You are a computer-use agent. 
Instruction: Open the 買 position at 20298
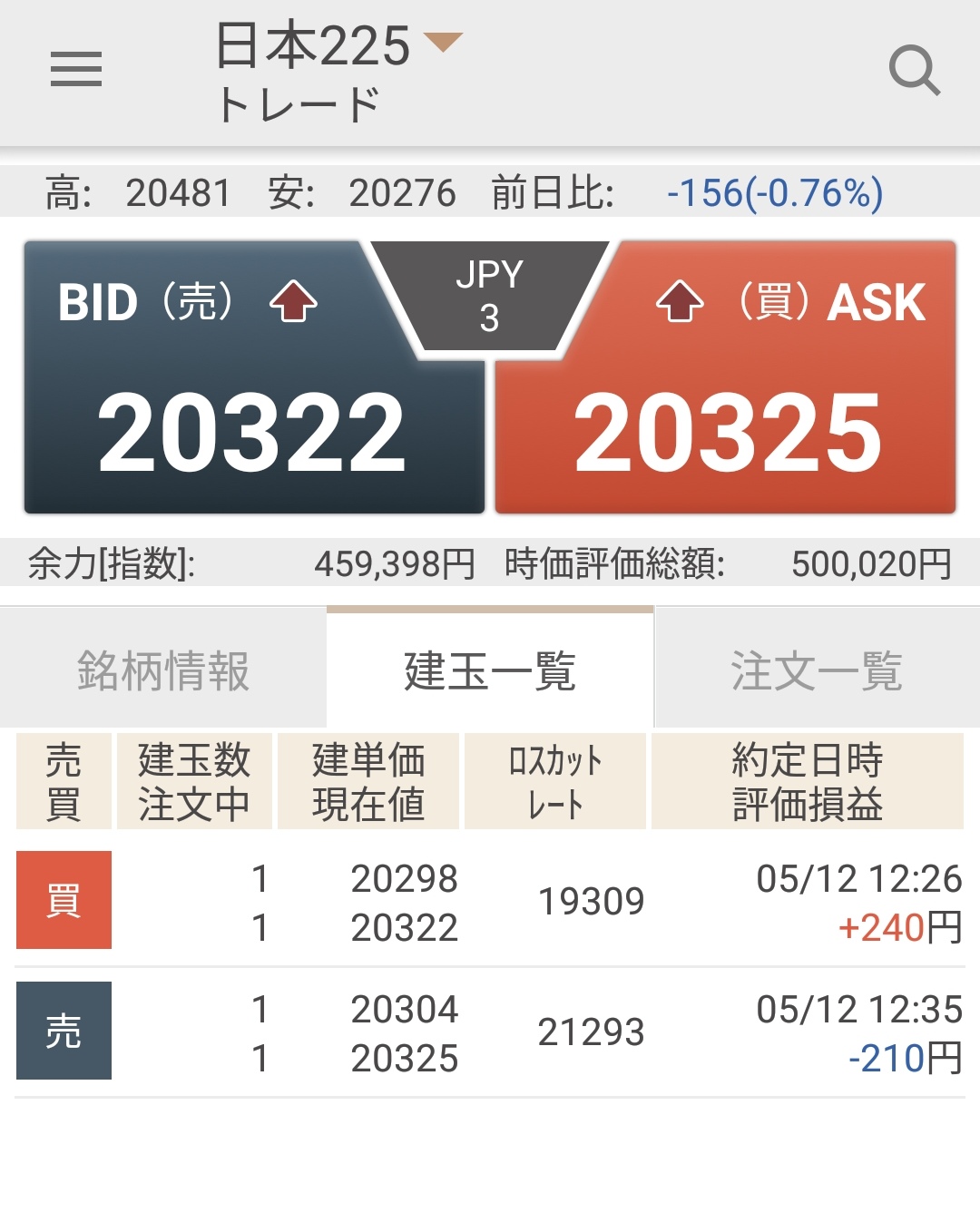pyautogui.click(x=490, y=902)
